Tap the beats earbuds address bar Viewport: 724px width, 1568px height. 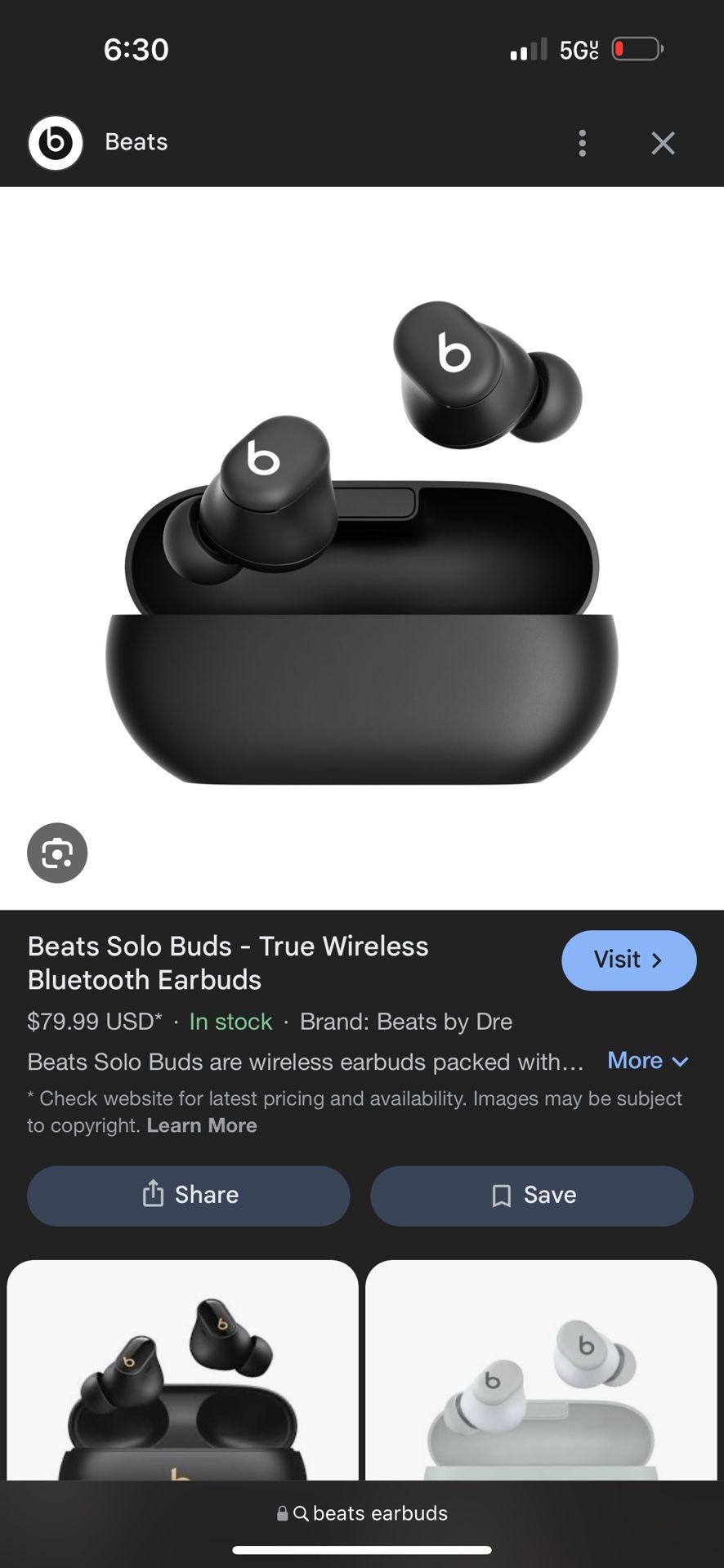(362, 1513)
